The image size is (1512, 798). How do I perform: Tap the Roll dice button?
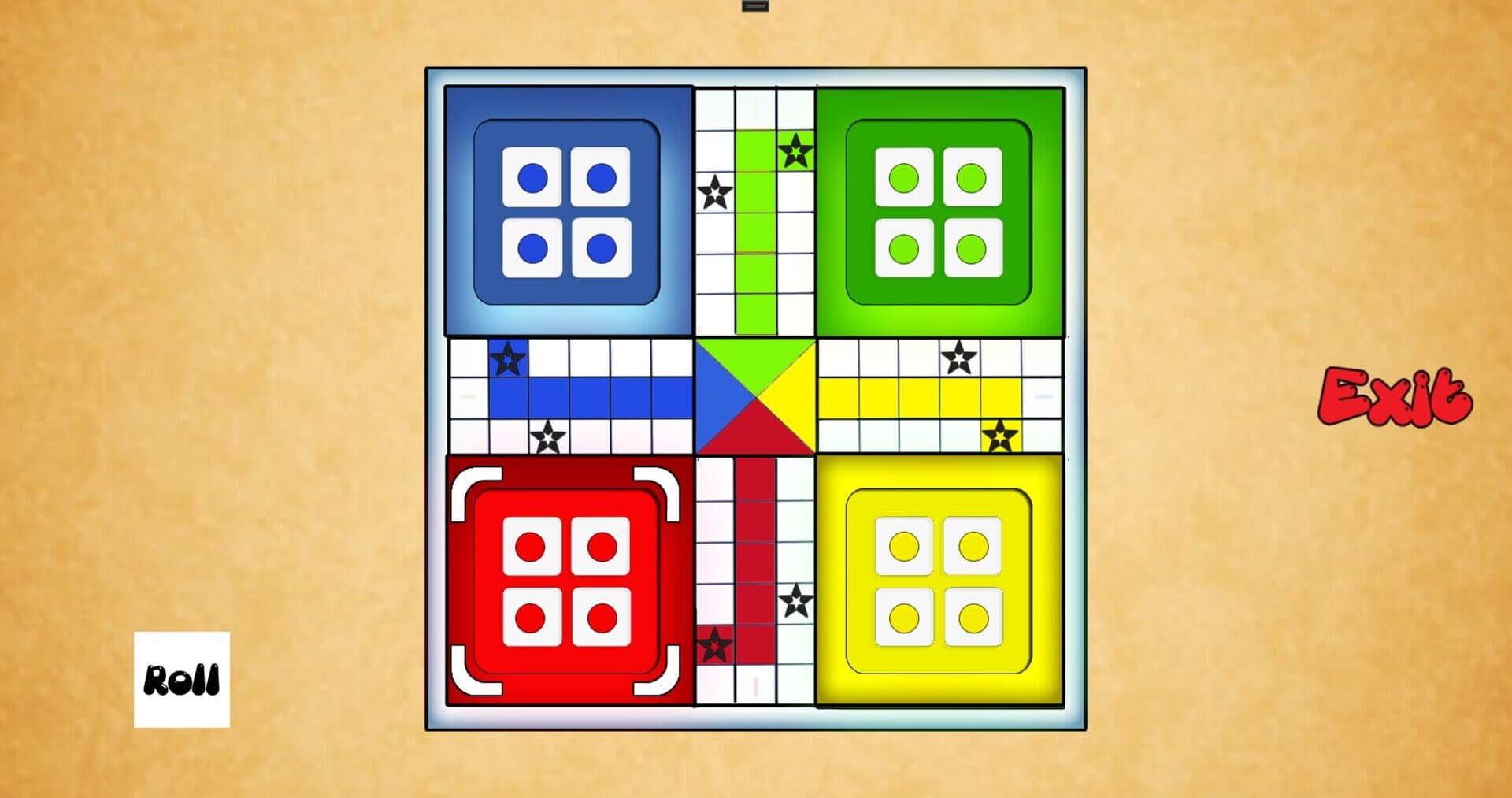(181, 679)
